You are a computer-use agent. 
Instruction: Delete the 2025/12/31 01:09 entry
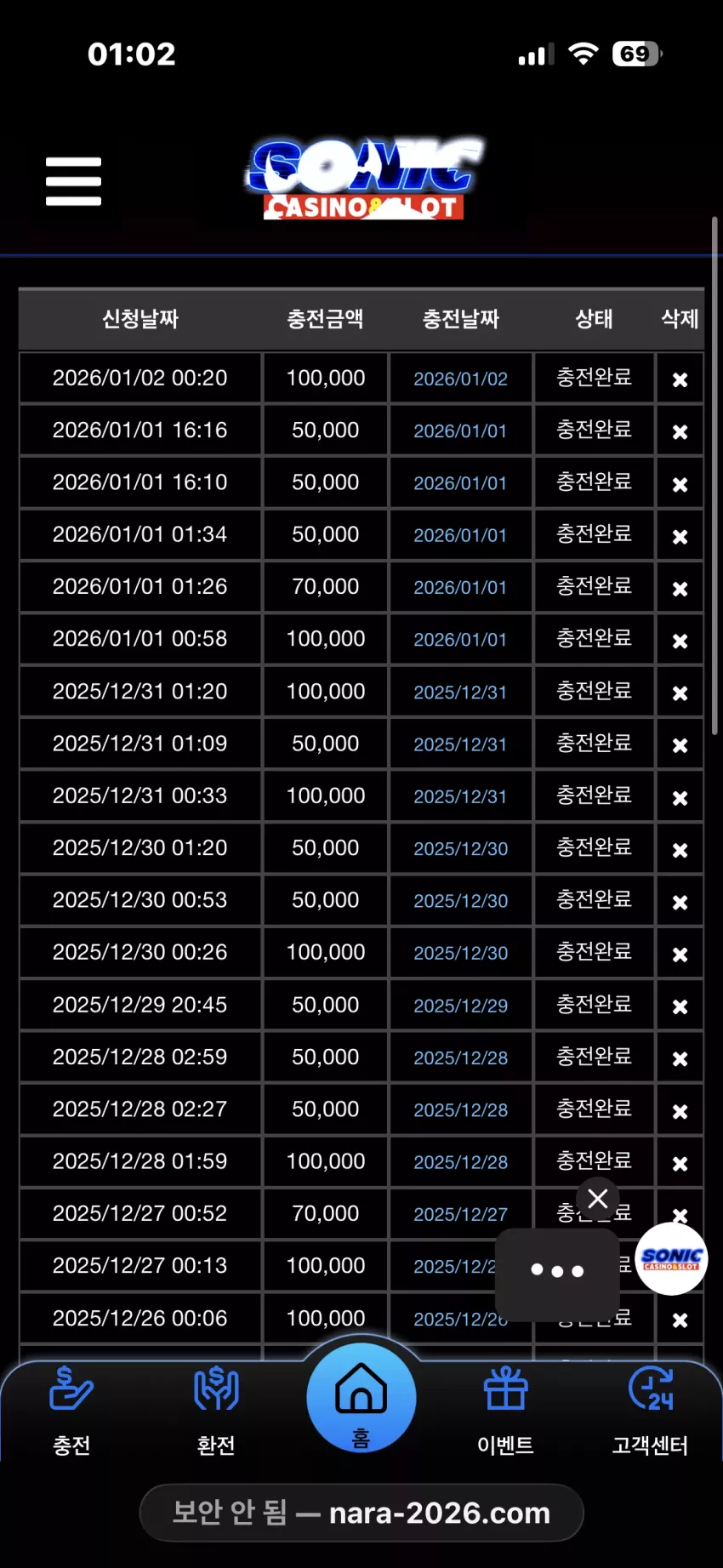point(680,744)
